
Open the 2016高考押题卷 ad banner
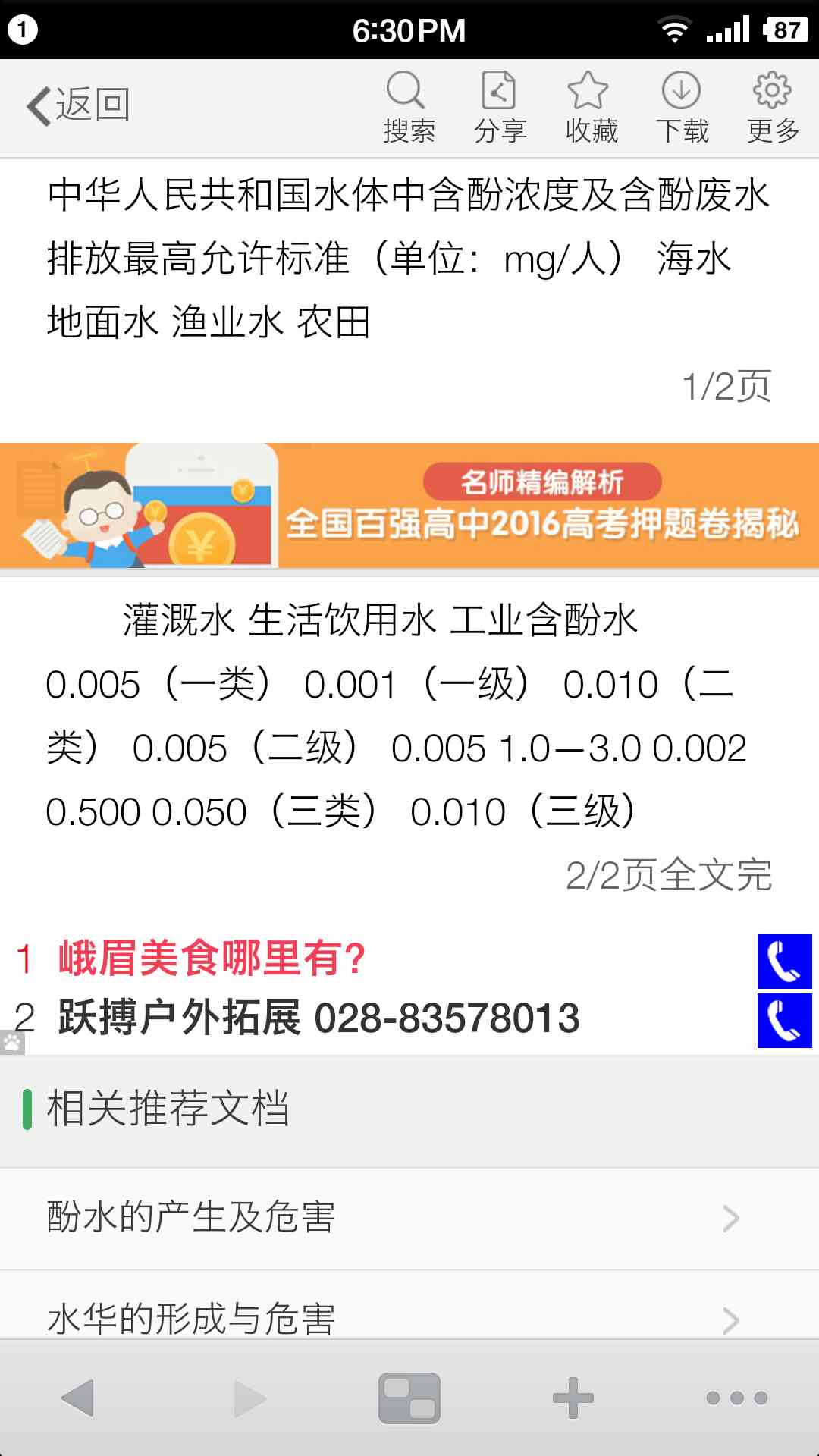(x=409, y=506)
